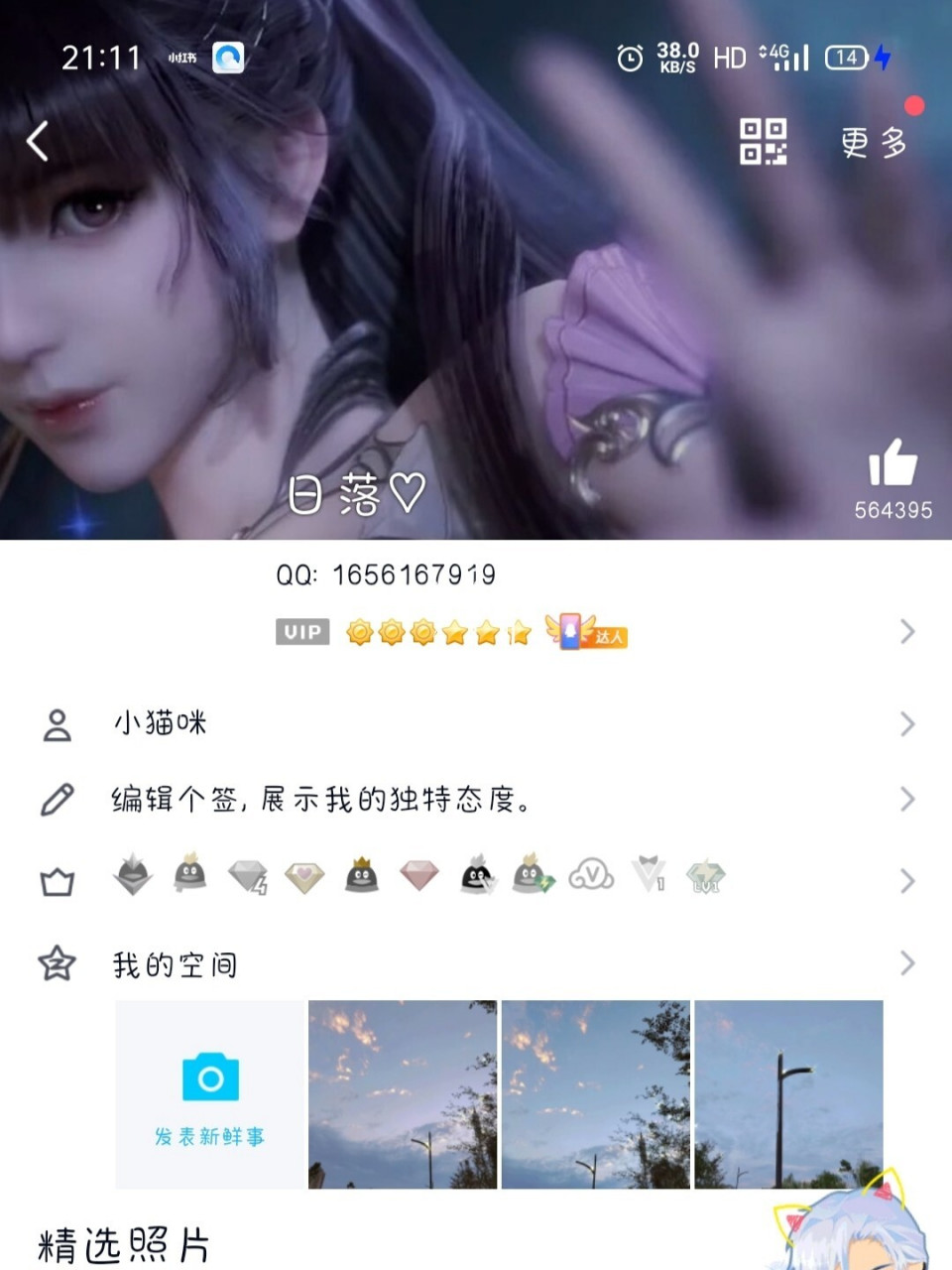Open the 我的空间 chevron arrow
The image size is (952, 1270).
pyautogui.click(x=906, y=962)
